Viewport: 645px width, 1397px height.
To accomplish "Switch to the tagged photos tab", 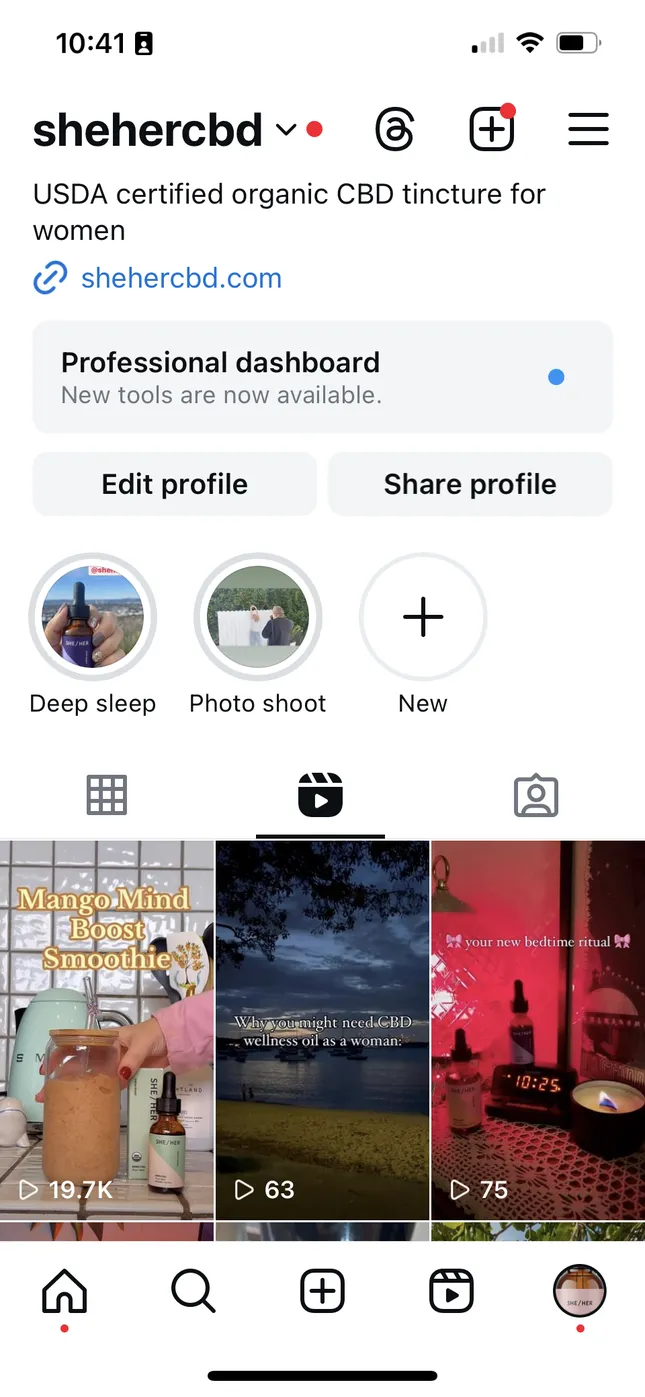I will 536,796.
